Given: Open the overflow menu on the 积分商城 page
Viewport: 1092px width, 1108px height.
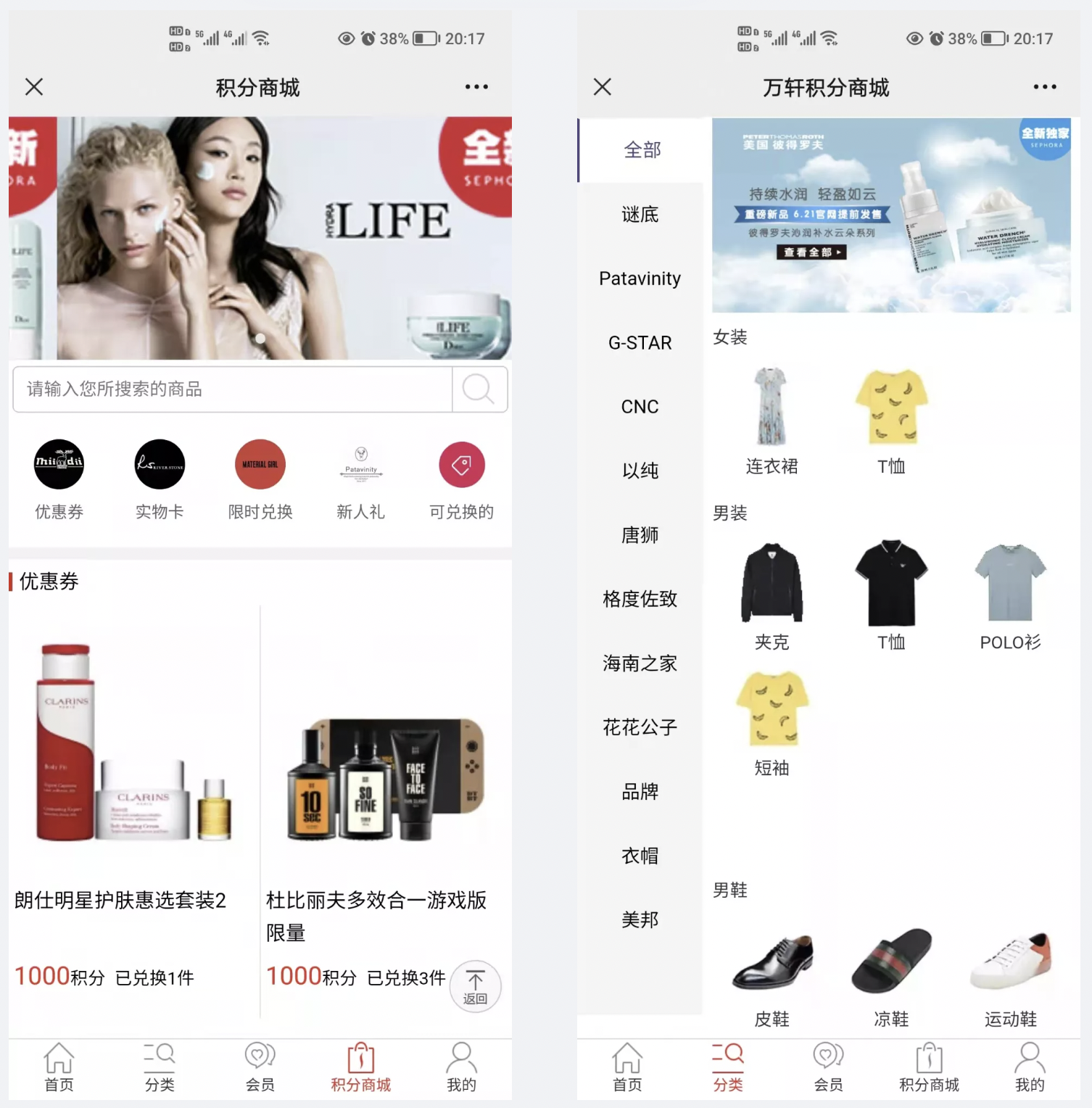Looking at the screenshot, I should (476, 87).
